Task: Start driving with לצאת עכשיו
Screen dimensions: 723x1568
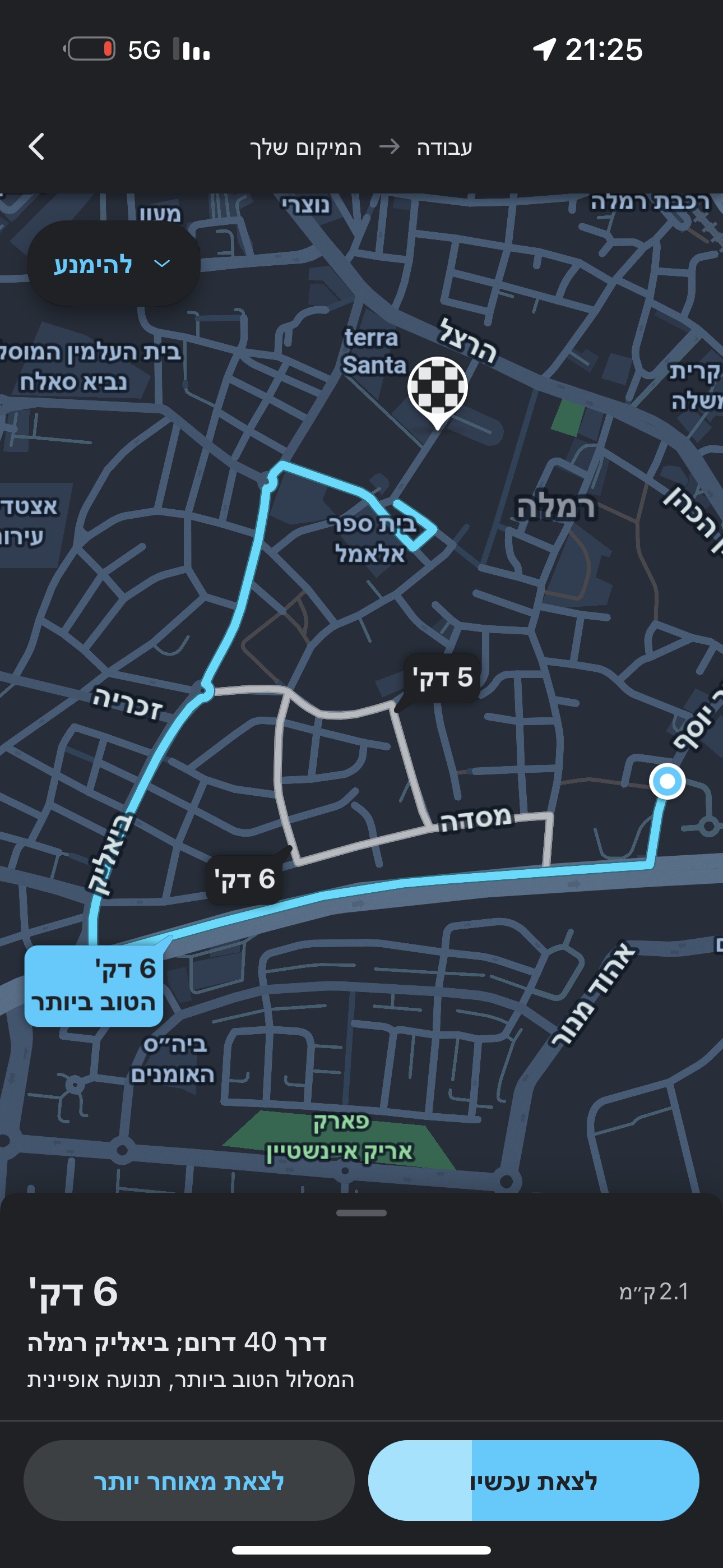Action: pyautogui.click(x=534, y=1481)
